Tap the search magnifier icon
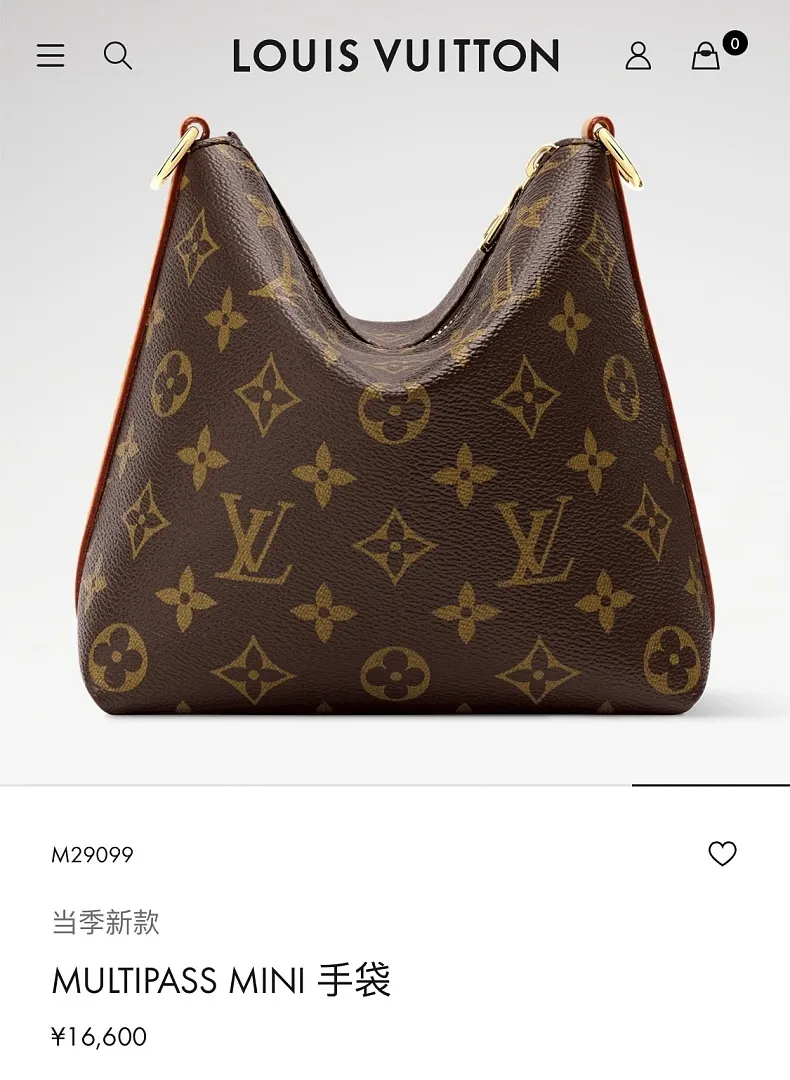The height and width of the screenshot is (1080, 790). [x=118, y=56]
